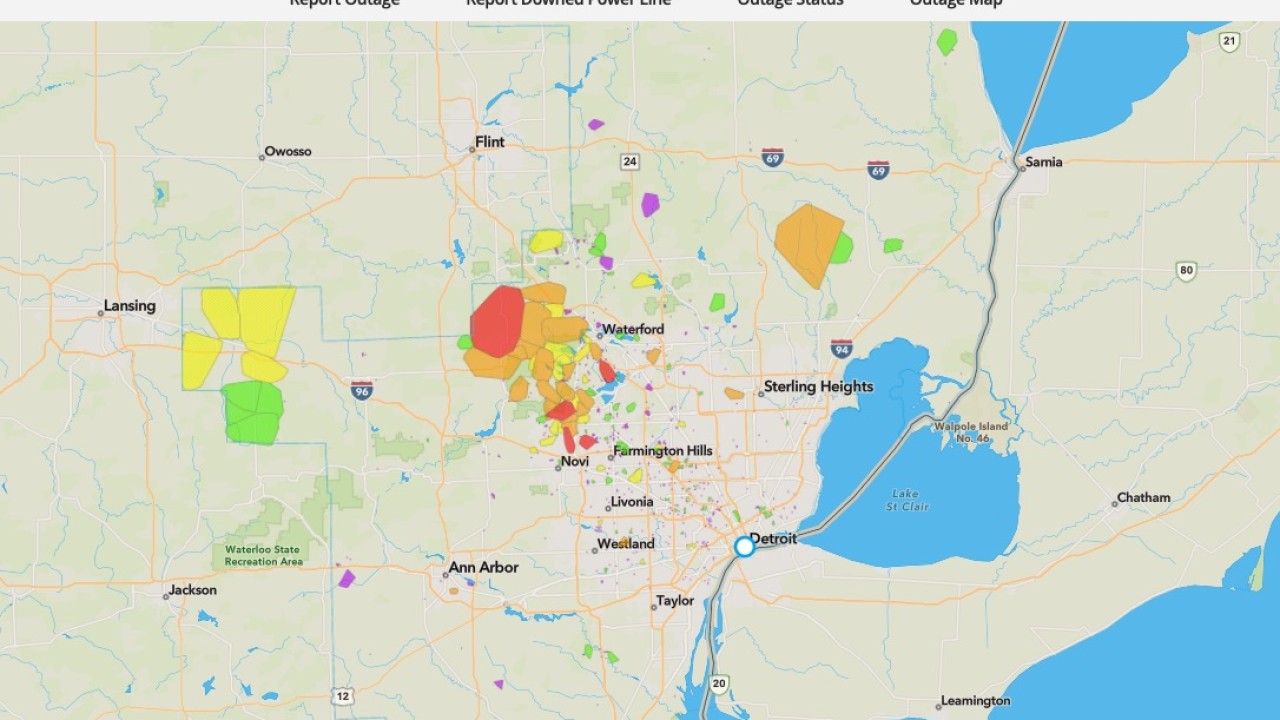The image size is (1280, 720).
Task: Select the purple outage area west of Ann Arbor
Action: click(x=346, y=578)
